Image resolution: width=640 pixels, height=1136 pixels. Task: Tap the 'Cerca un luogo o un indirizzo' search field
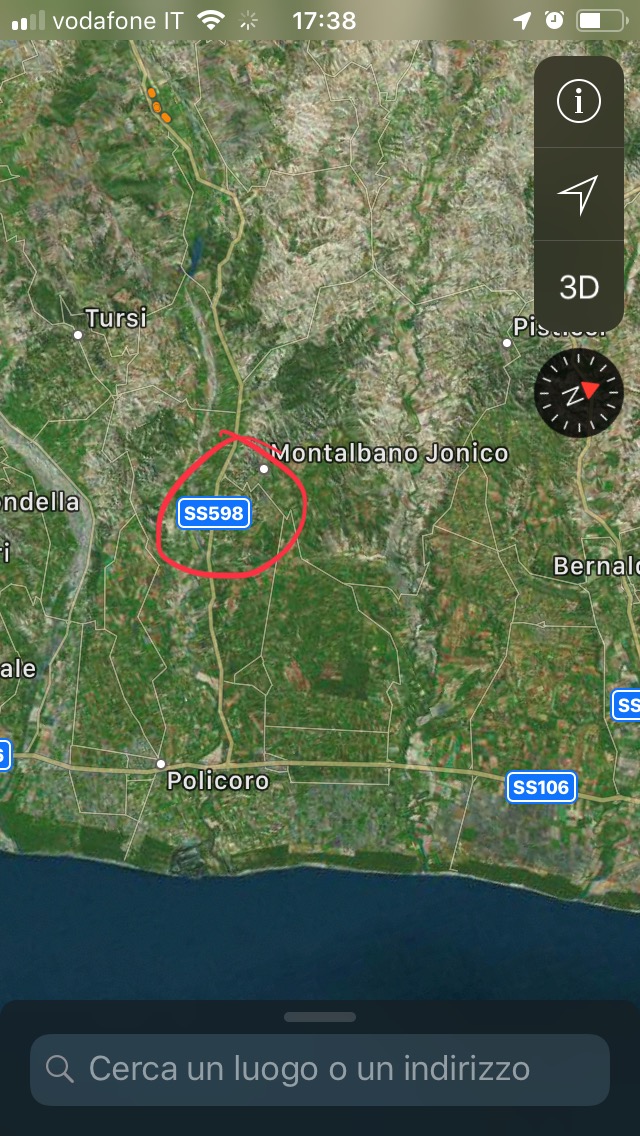click(x=320, y=1069)
